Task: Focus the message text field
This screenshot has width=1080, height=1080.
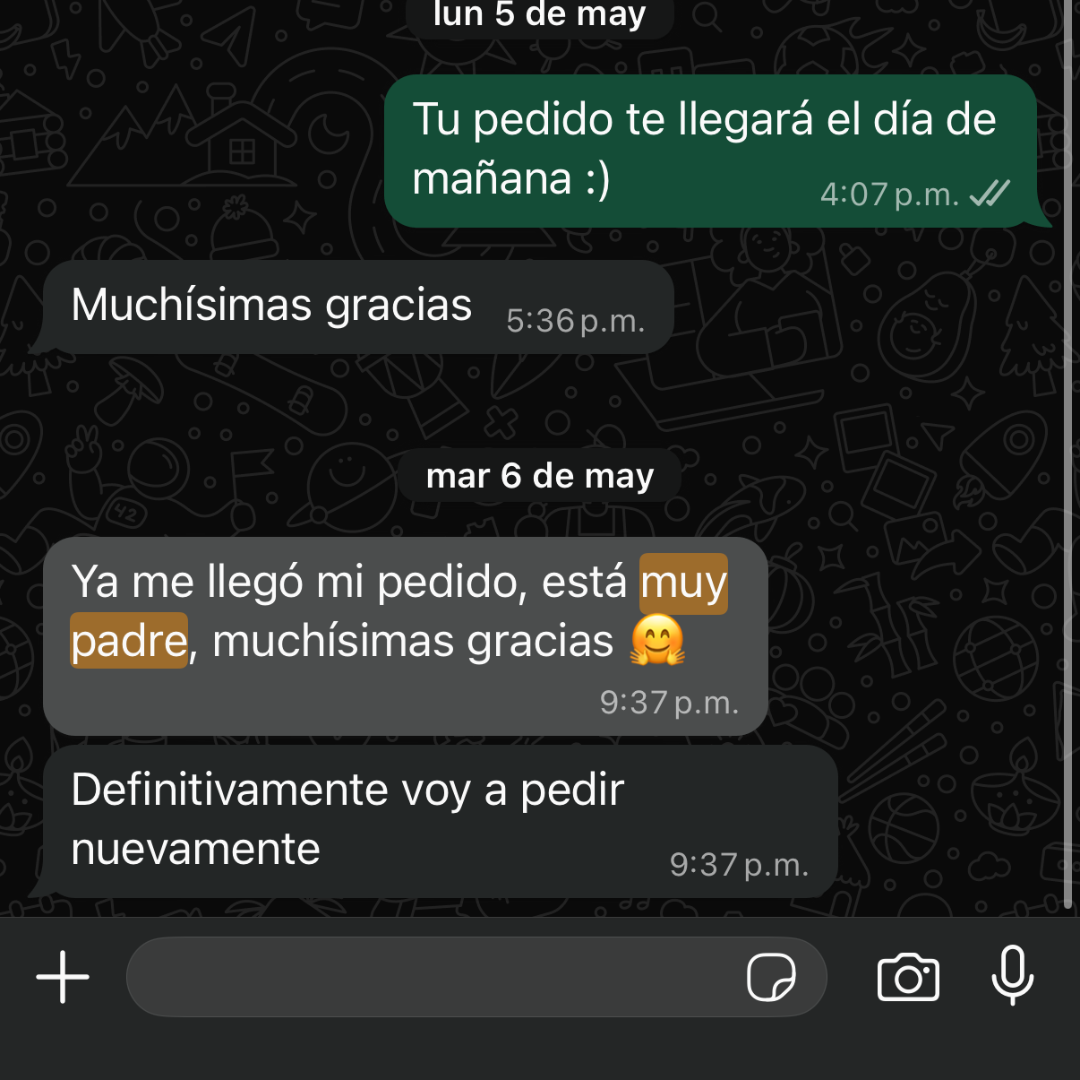Action: (430, 977)
